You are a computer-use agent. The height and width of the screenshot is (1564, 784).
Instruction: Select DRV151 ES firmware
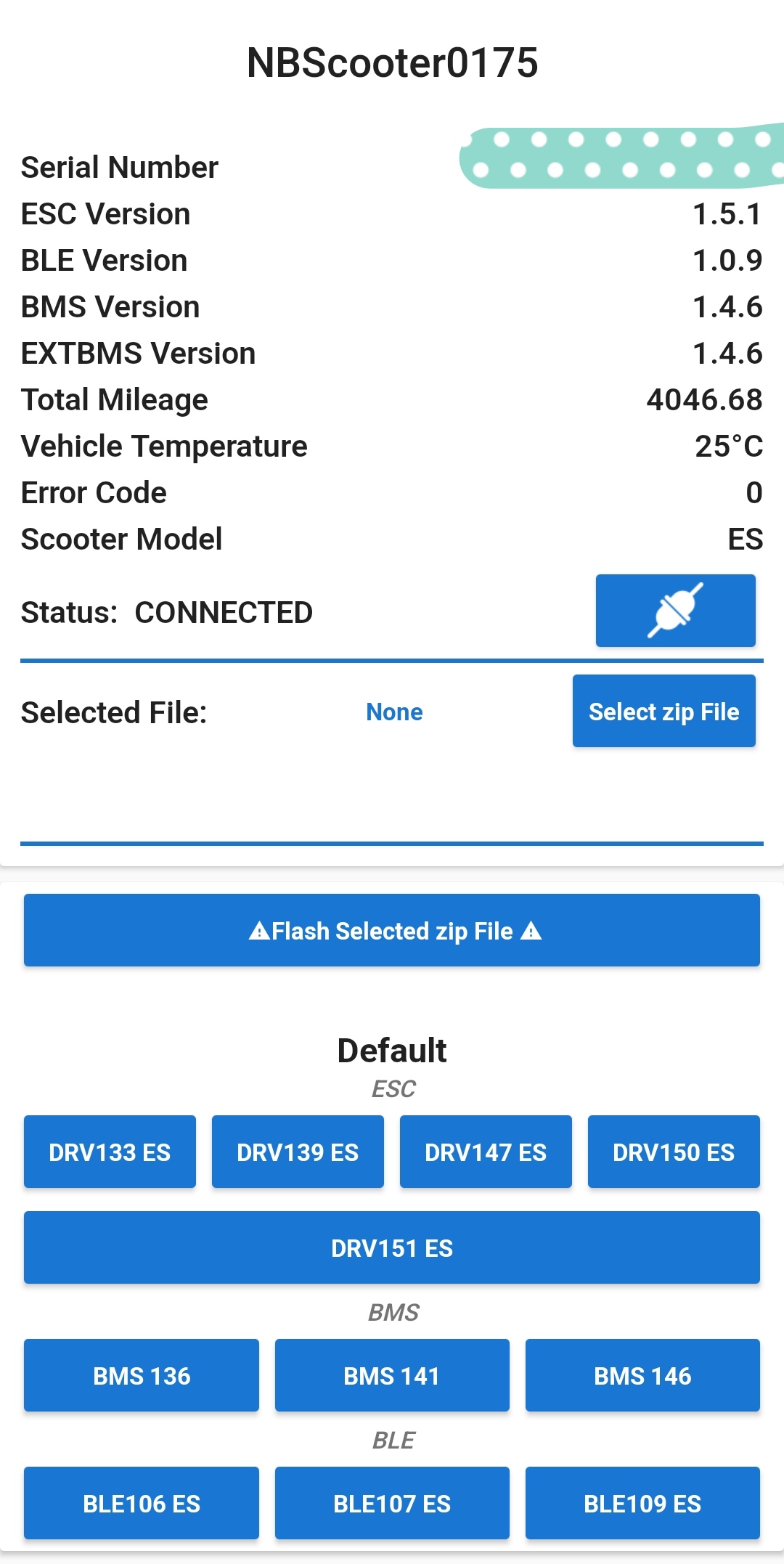click(x=392, y=1248)
